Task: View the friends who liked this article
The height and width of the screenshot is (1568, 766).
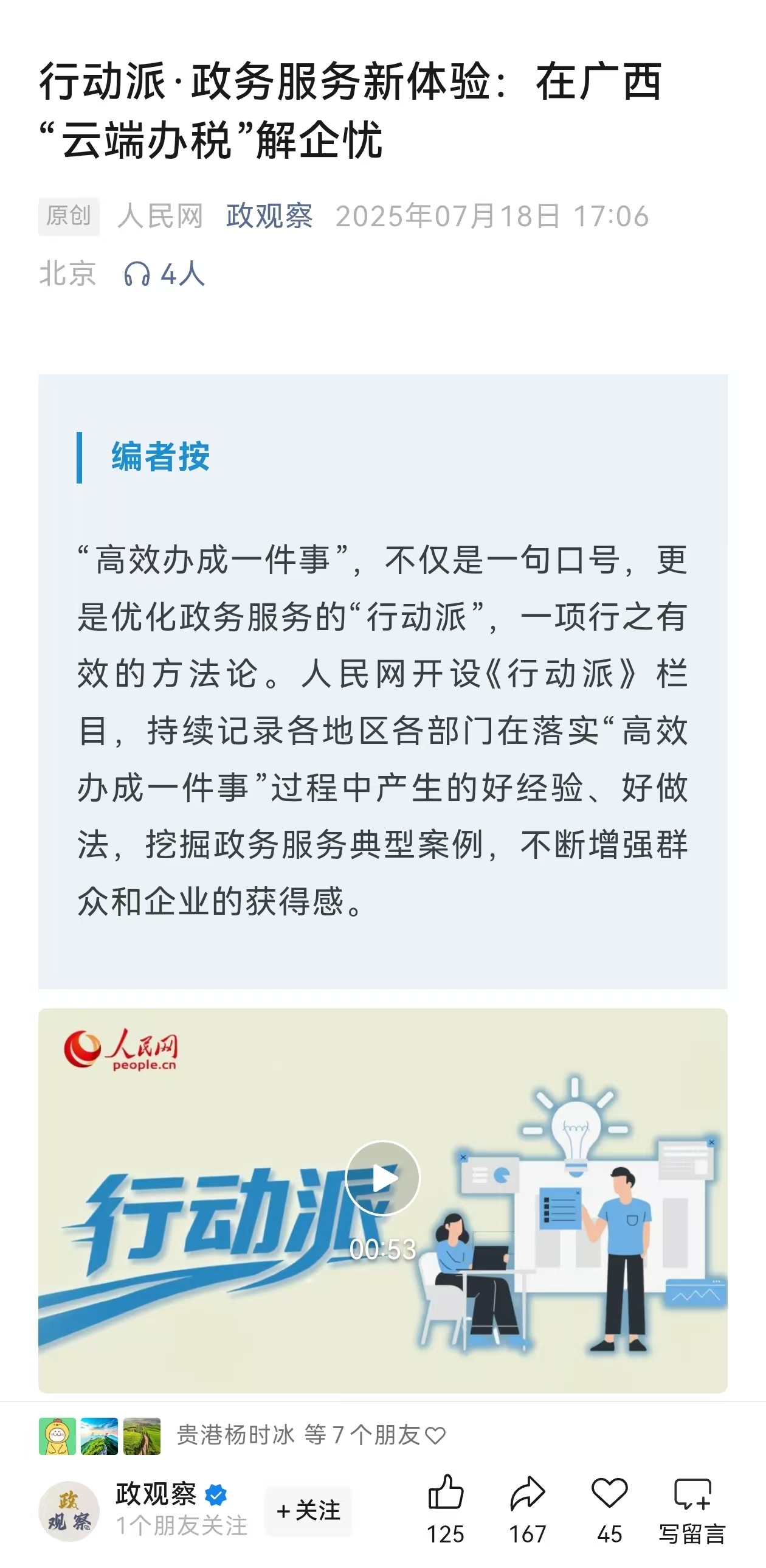Action: [310, 1435]
